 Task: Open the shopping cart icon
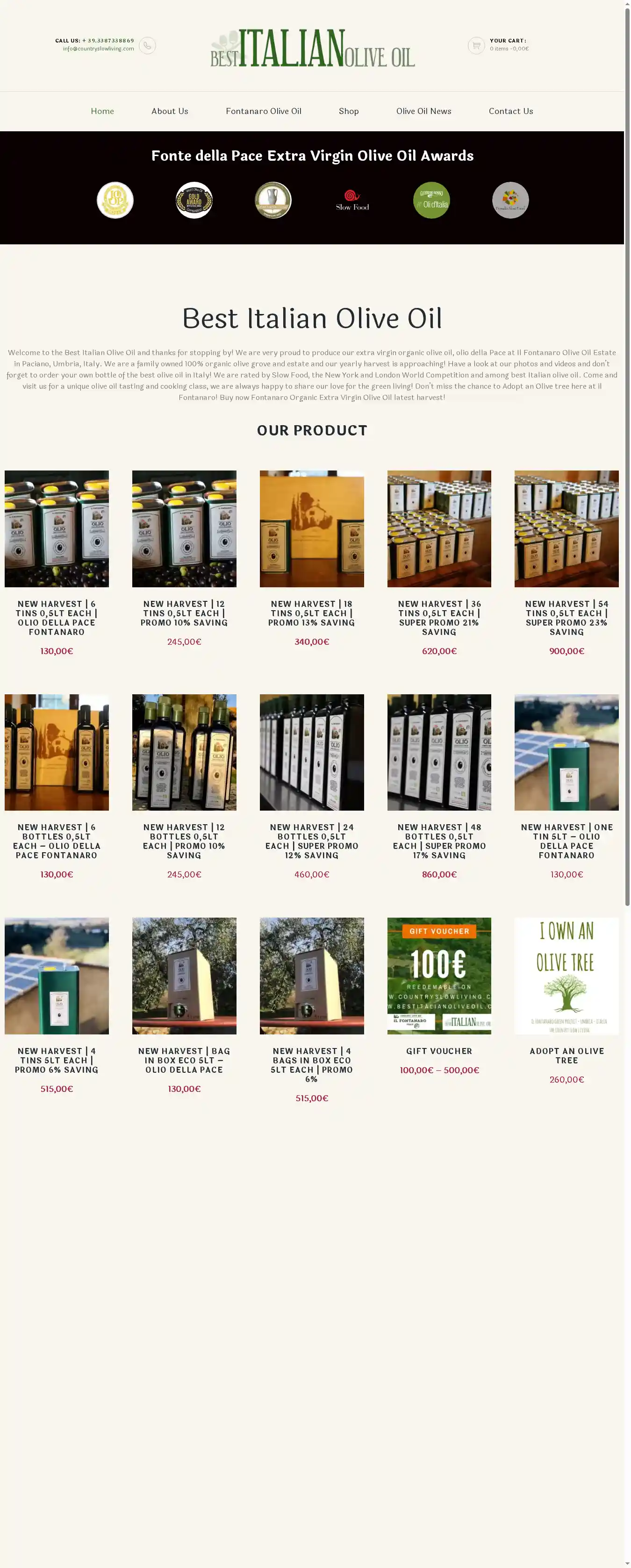coord(476,46)
